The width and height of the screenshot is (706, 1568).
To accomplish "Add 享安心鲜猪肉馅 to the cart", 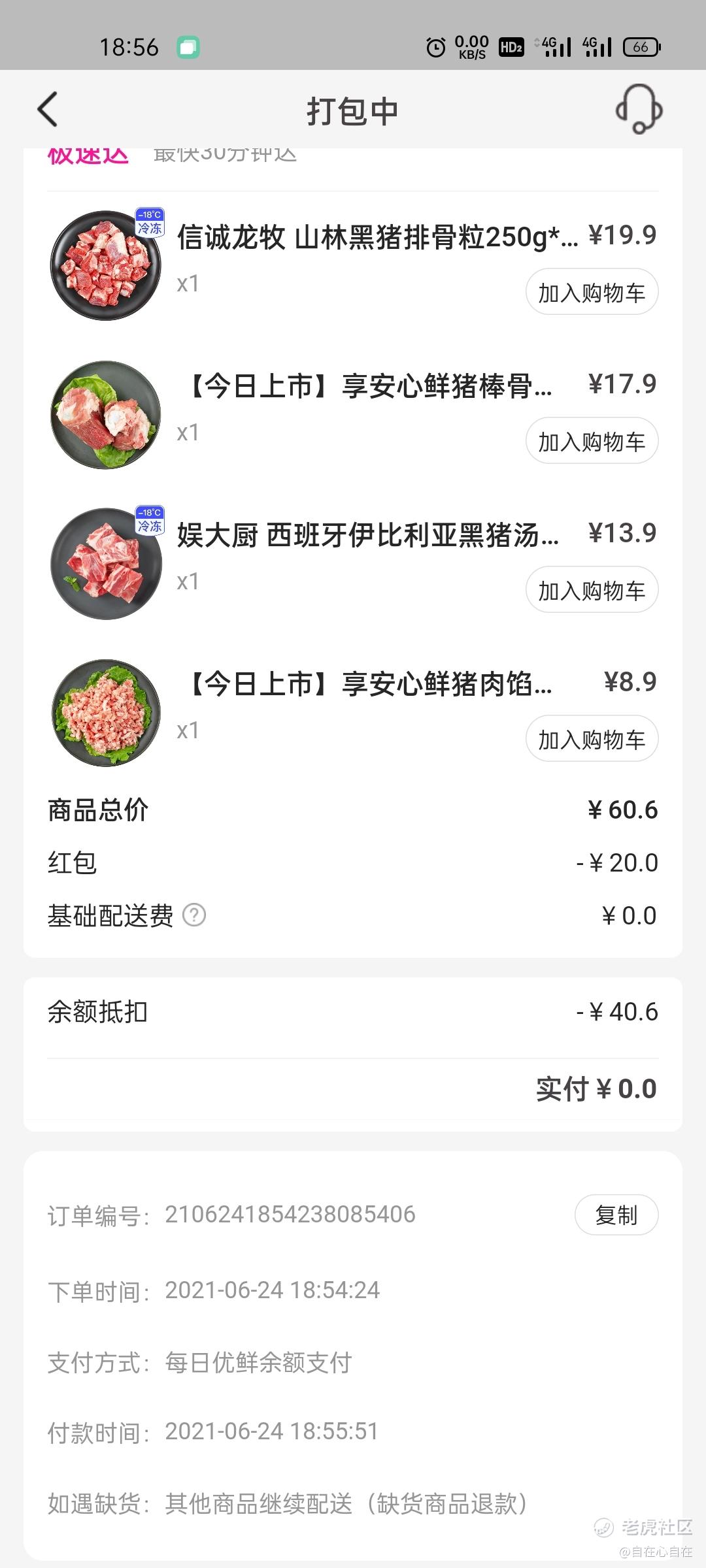I will point(592,739).
